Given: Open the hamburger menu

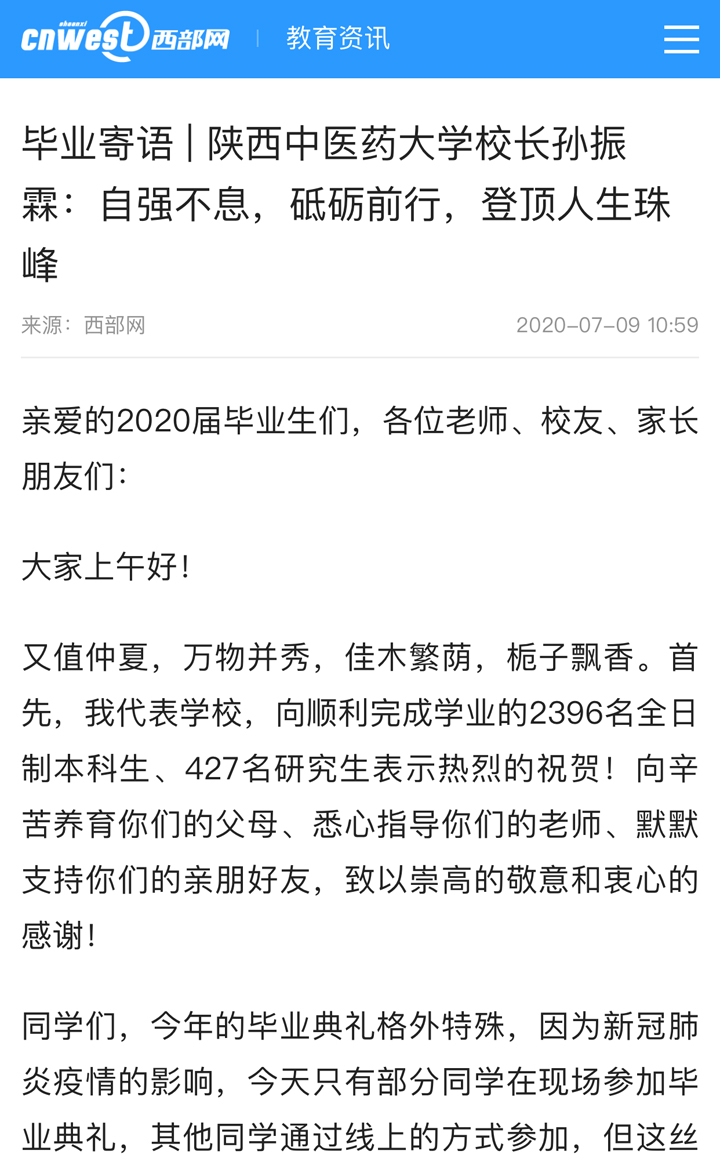Looking at the screenshot, I should pyautogui.click(x=681, y=39).
